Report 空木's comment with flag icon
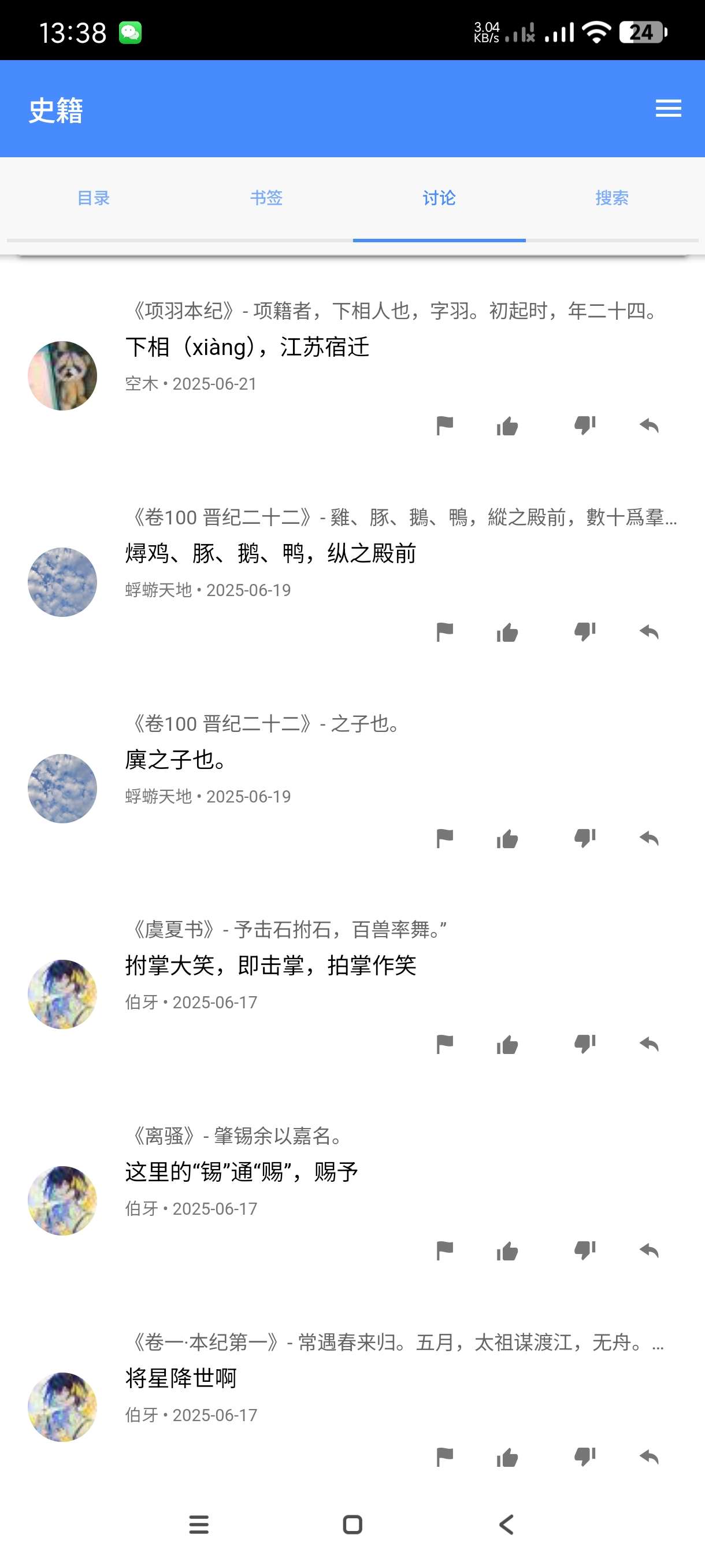 click(x=444, y=426)
